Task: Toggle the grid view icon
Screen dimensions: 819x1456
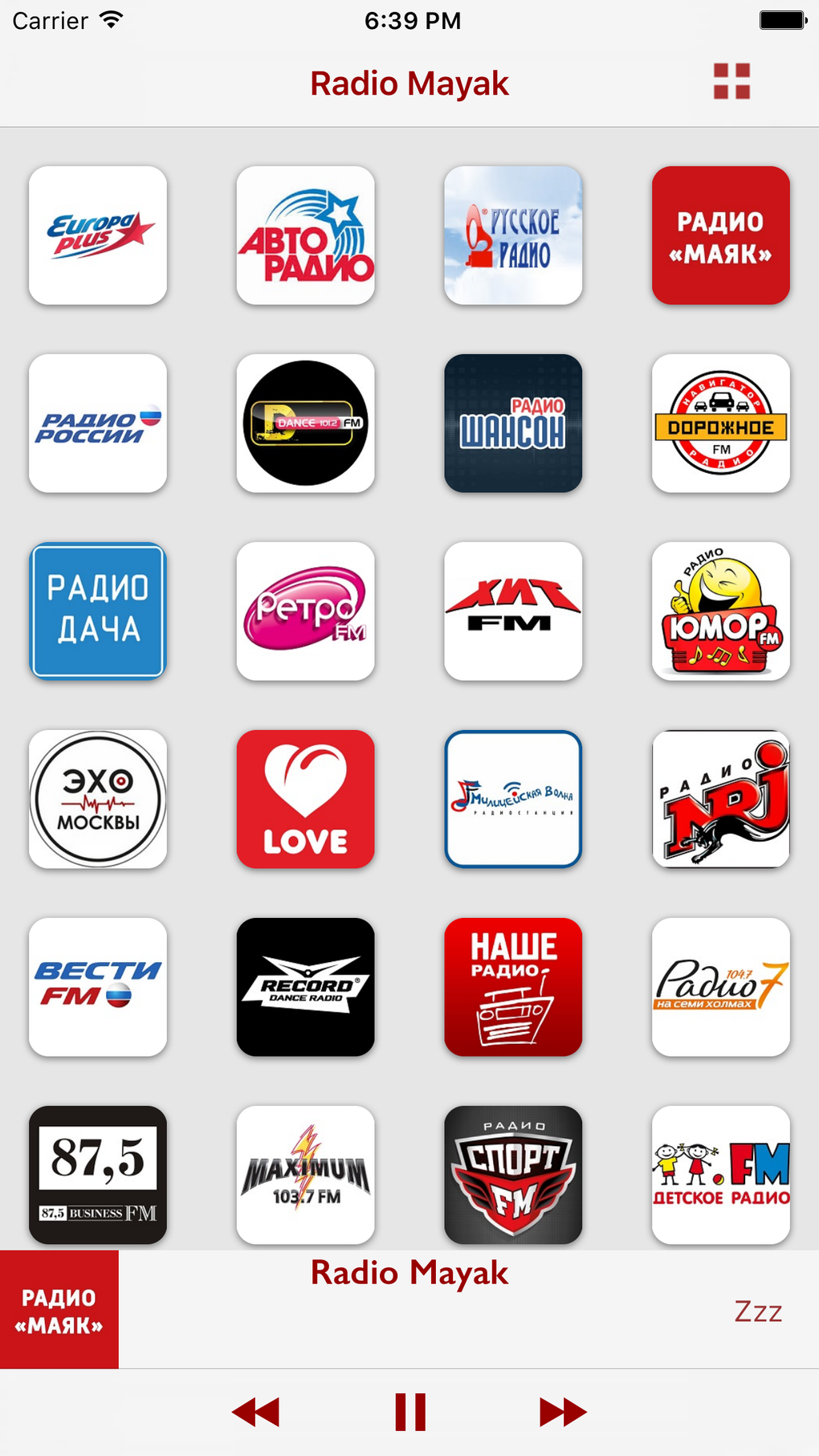Action: point(731,82)
